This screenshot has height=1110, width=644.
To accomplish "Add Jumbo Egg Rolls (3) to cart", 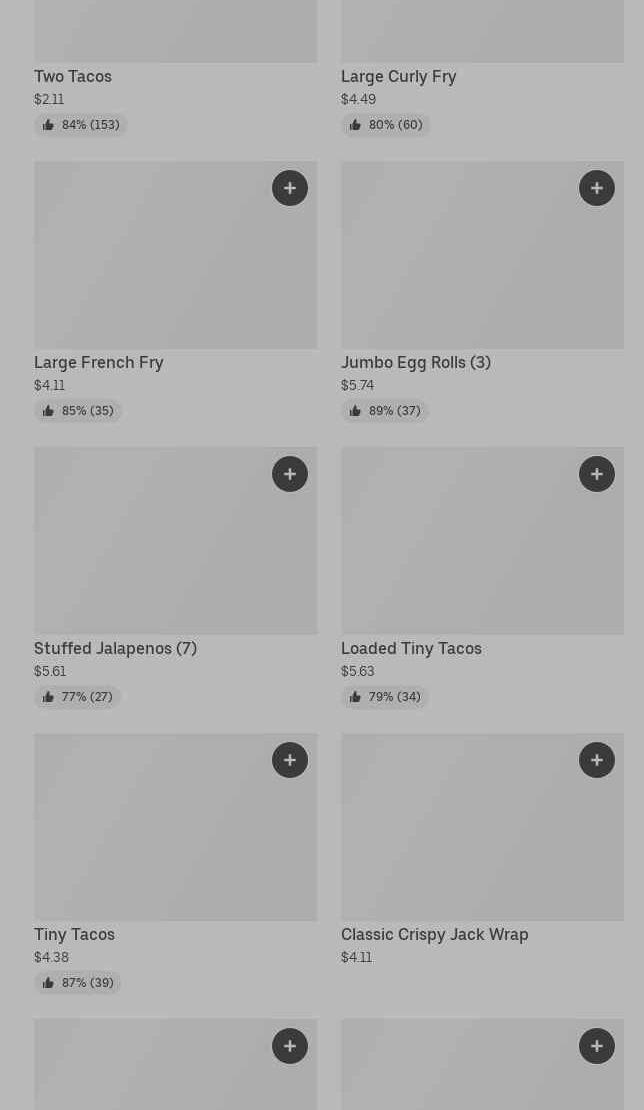I will tap(597, 188).
